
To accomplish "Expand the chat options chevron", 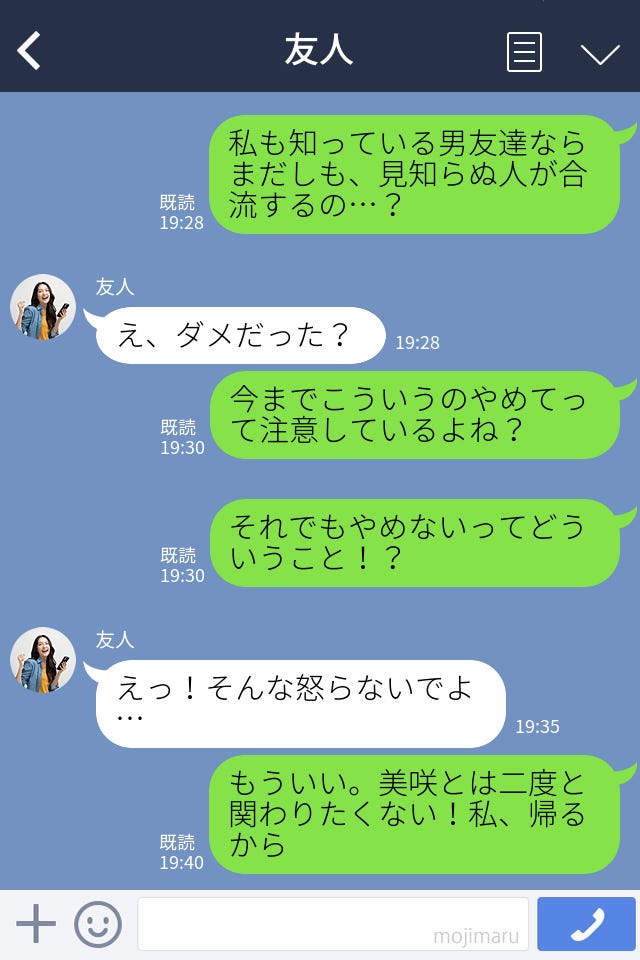I will [x=600, y=53].
